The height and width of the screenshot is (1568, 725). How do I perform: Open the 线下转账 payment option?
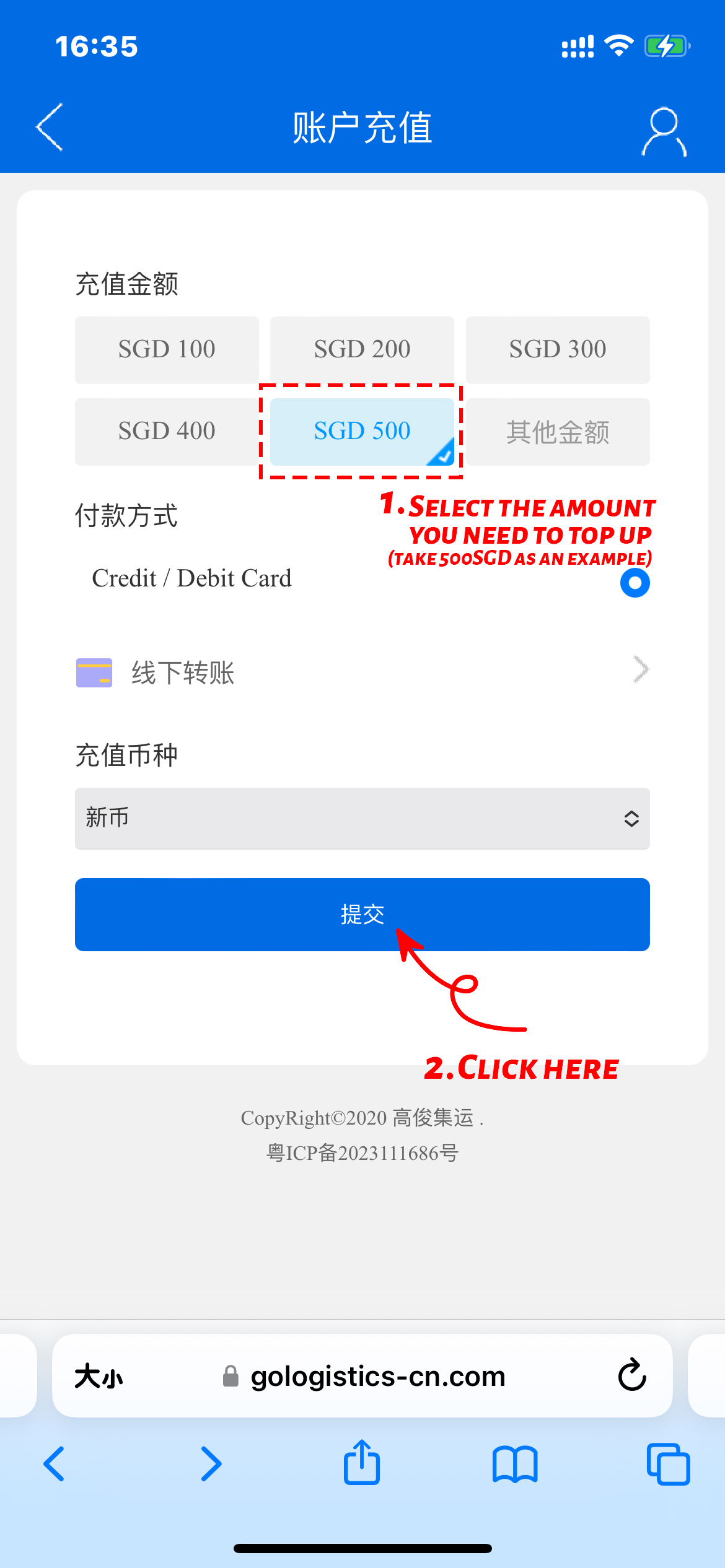(x=362, y=672)
